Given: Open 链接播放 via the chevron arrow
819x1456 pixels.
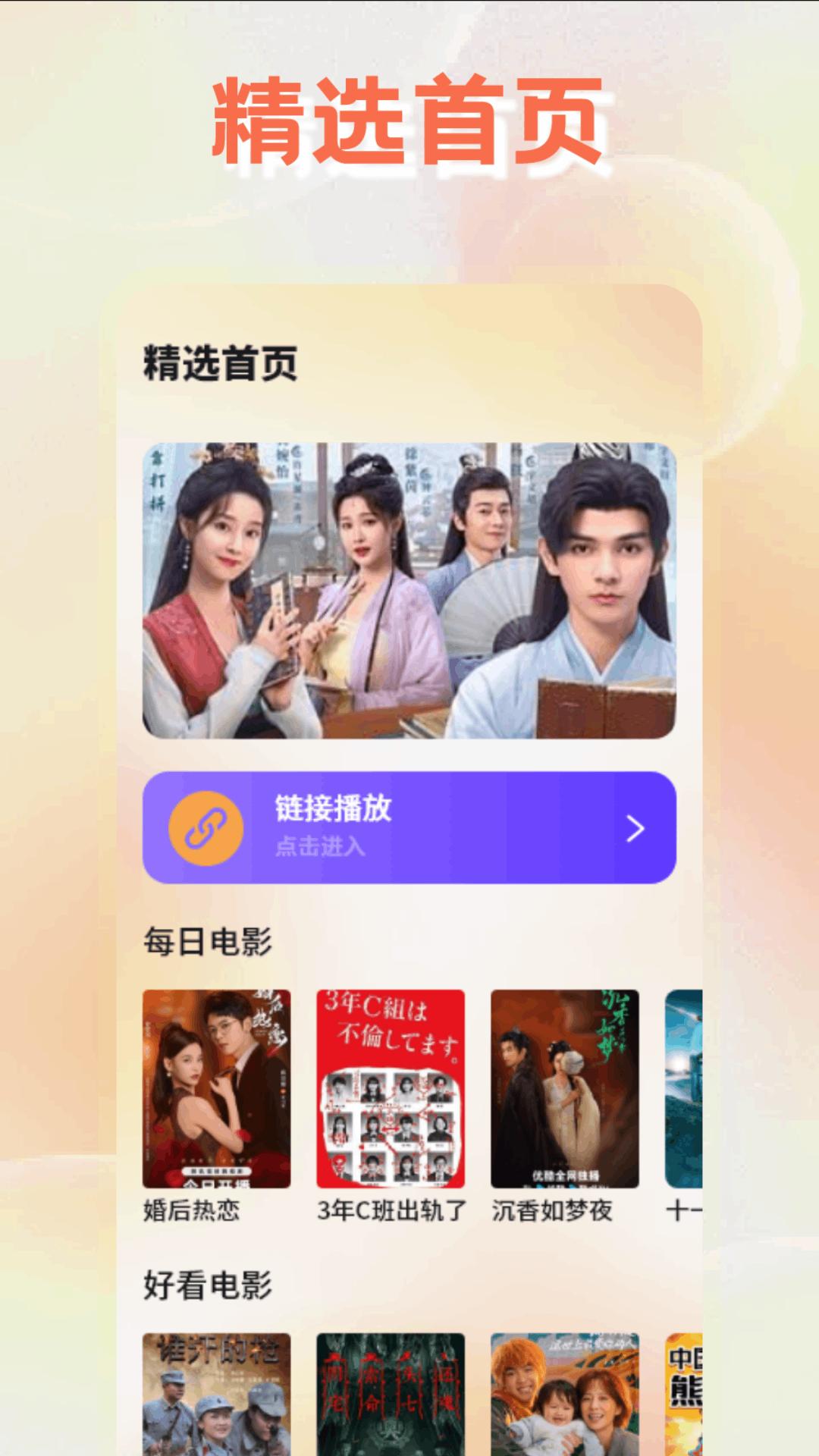Looking at the screenshot, I should coord(635,831).
